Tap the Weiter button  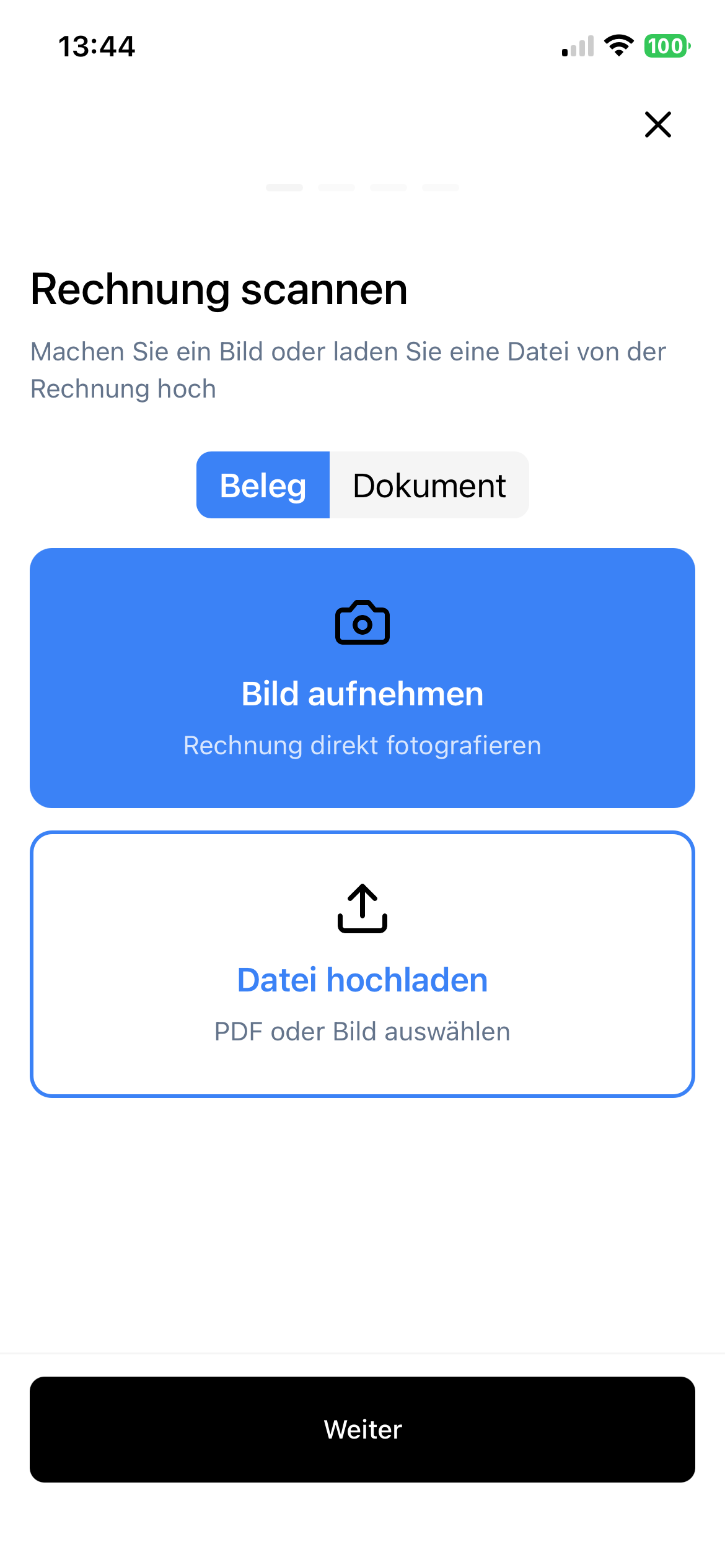pos(362,1429)
